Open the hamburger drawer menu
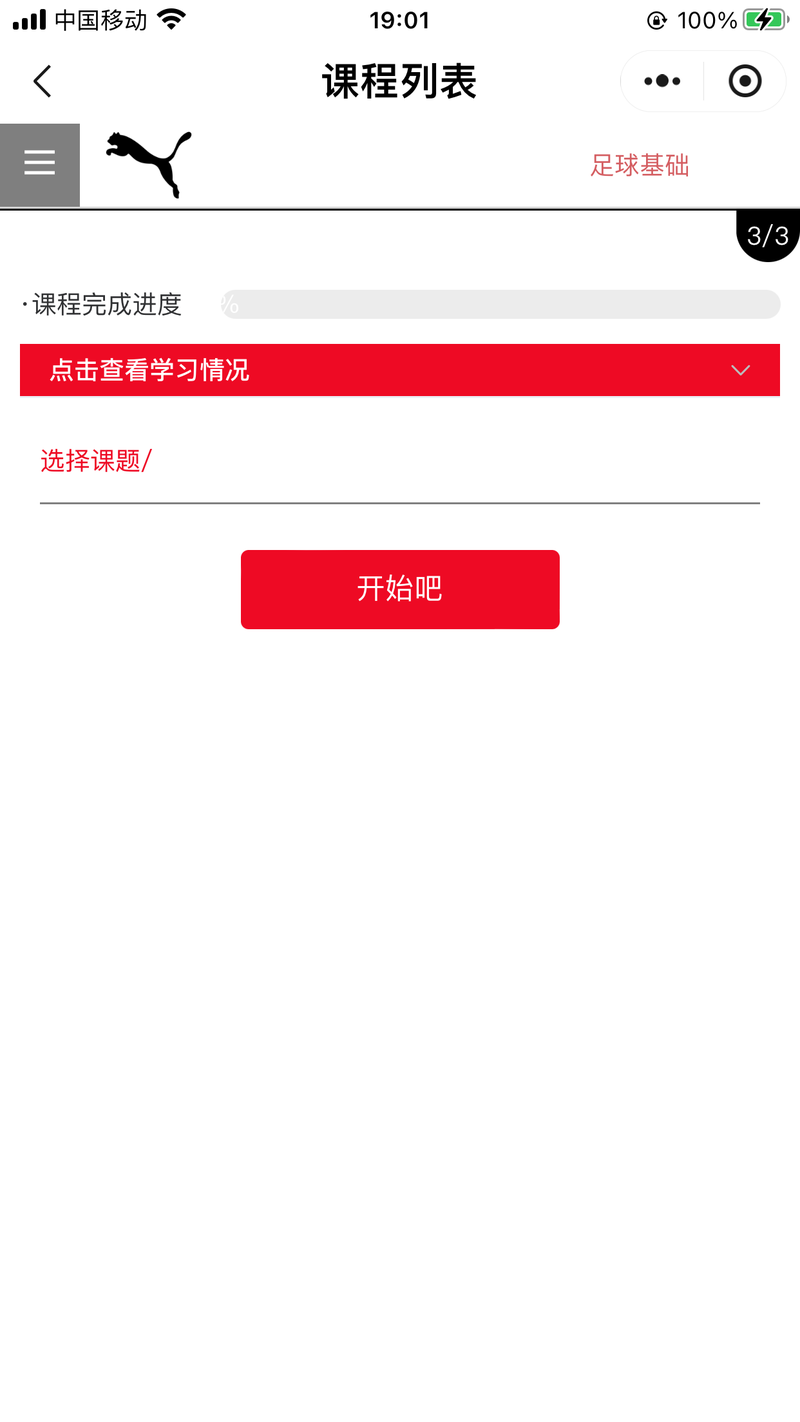 [40, 164]
